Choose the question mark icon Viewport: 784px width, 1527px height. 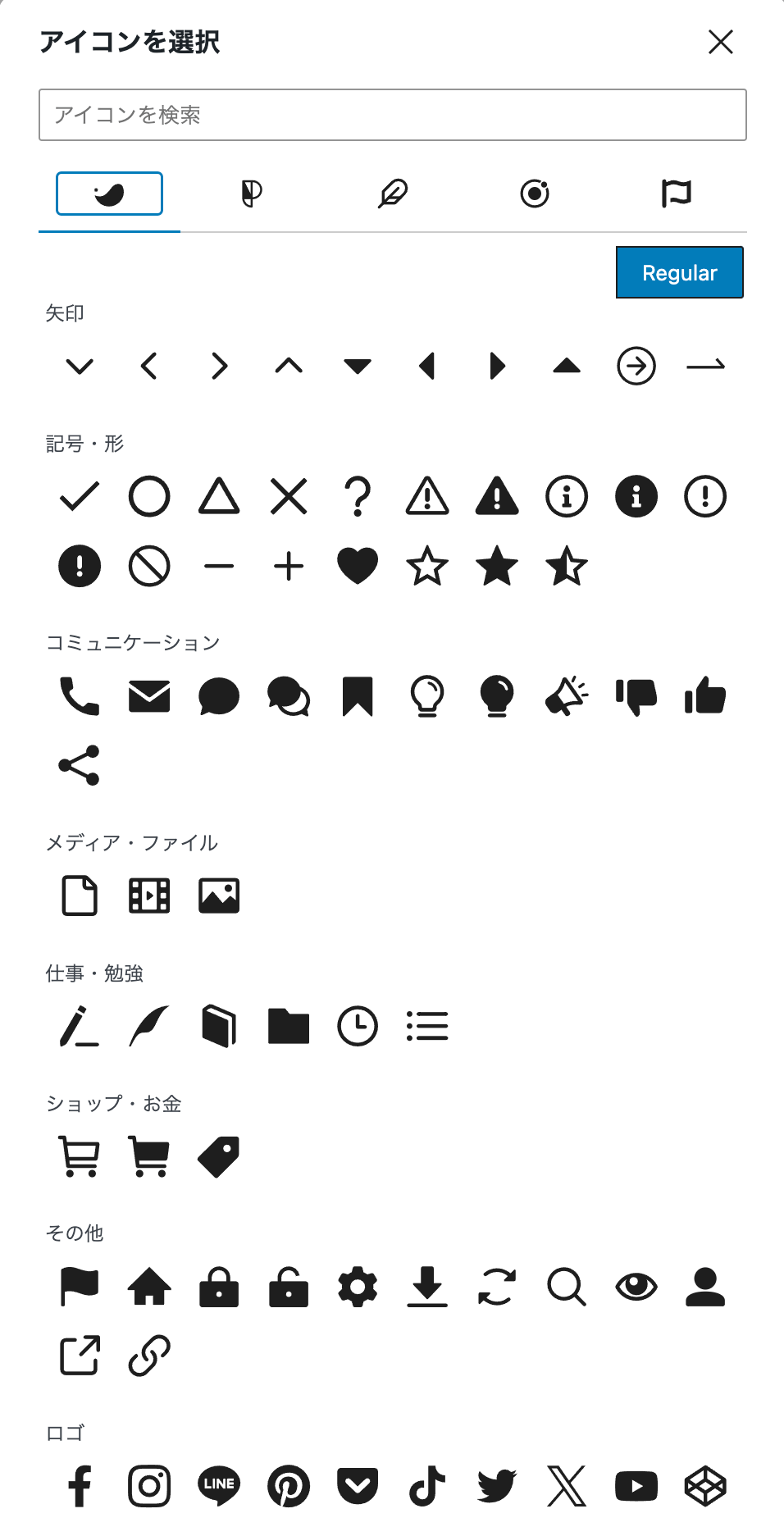pos(358,496)
